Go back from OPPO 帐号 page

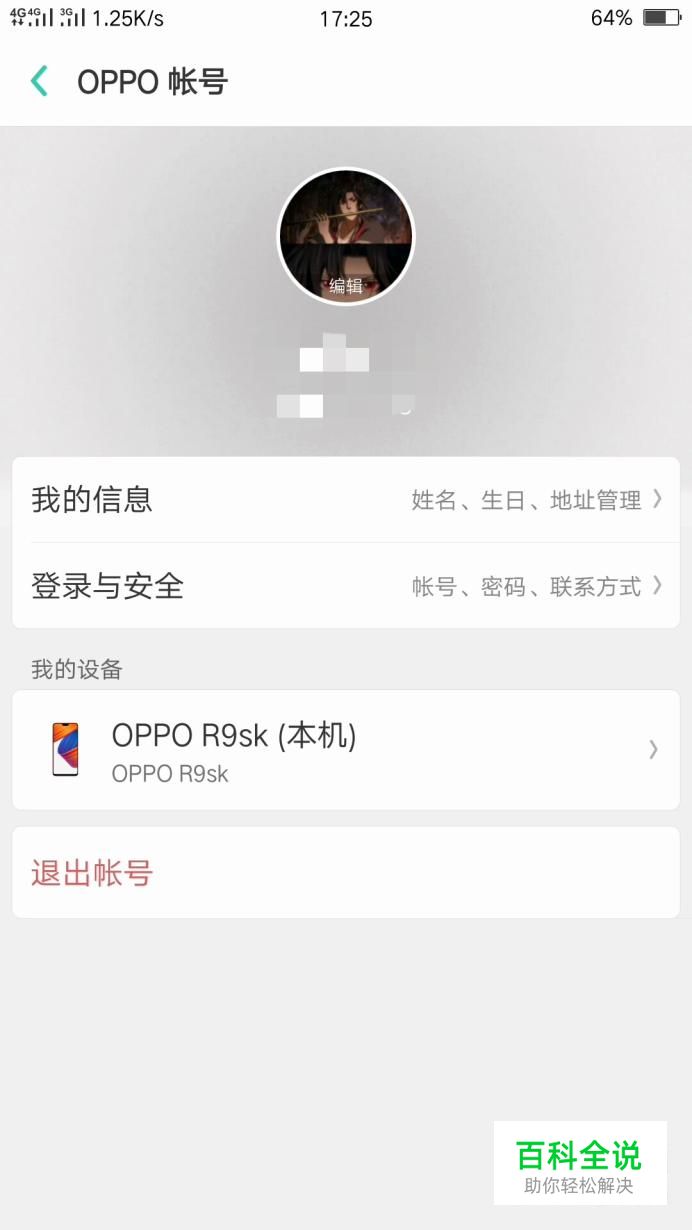pos(40,81)
